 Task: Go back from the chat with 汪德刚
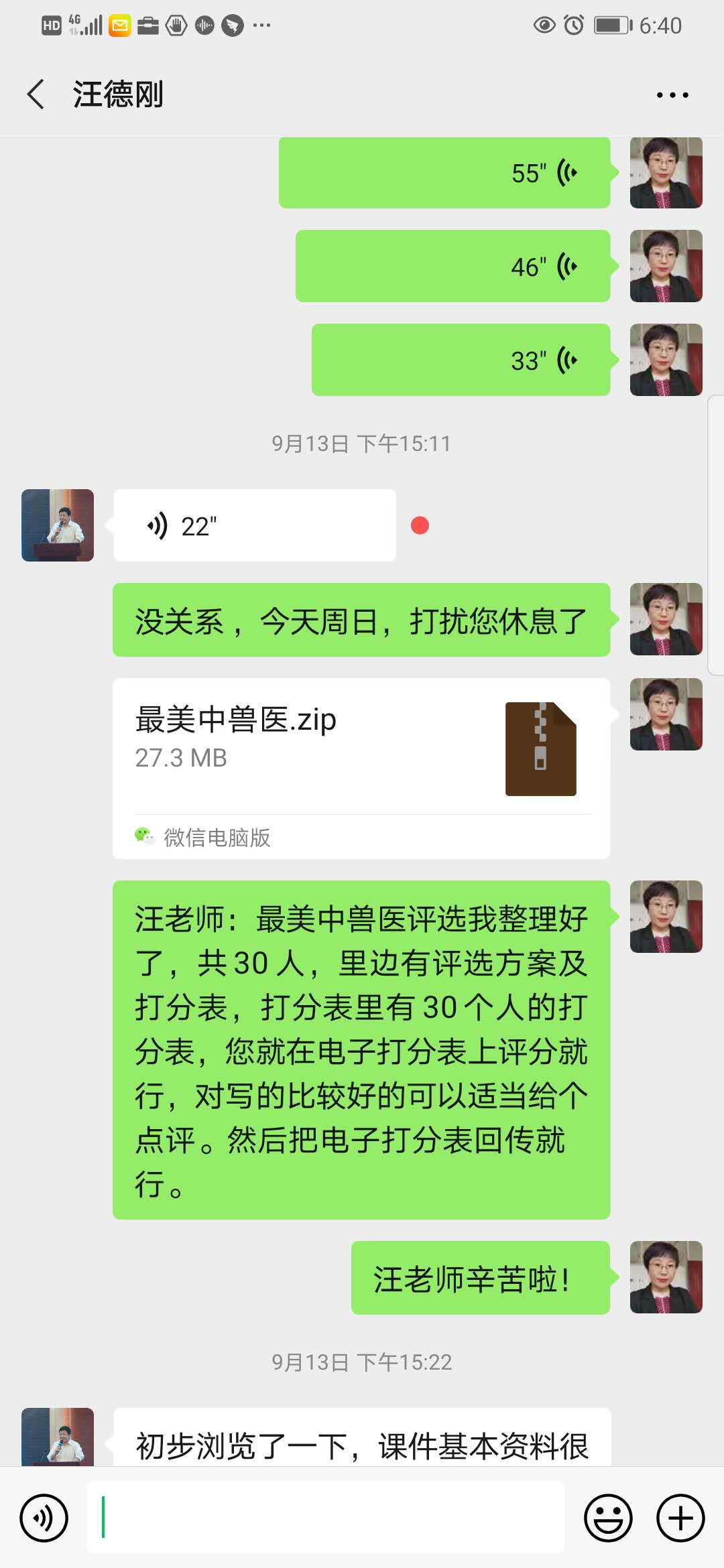36,94
